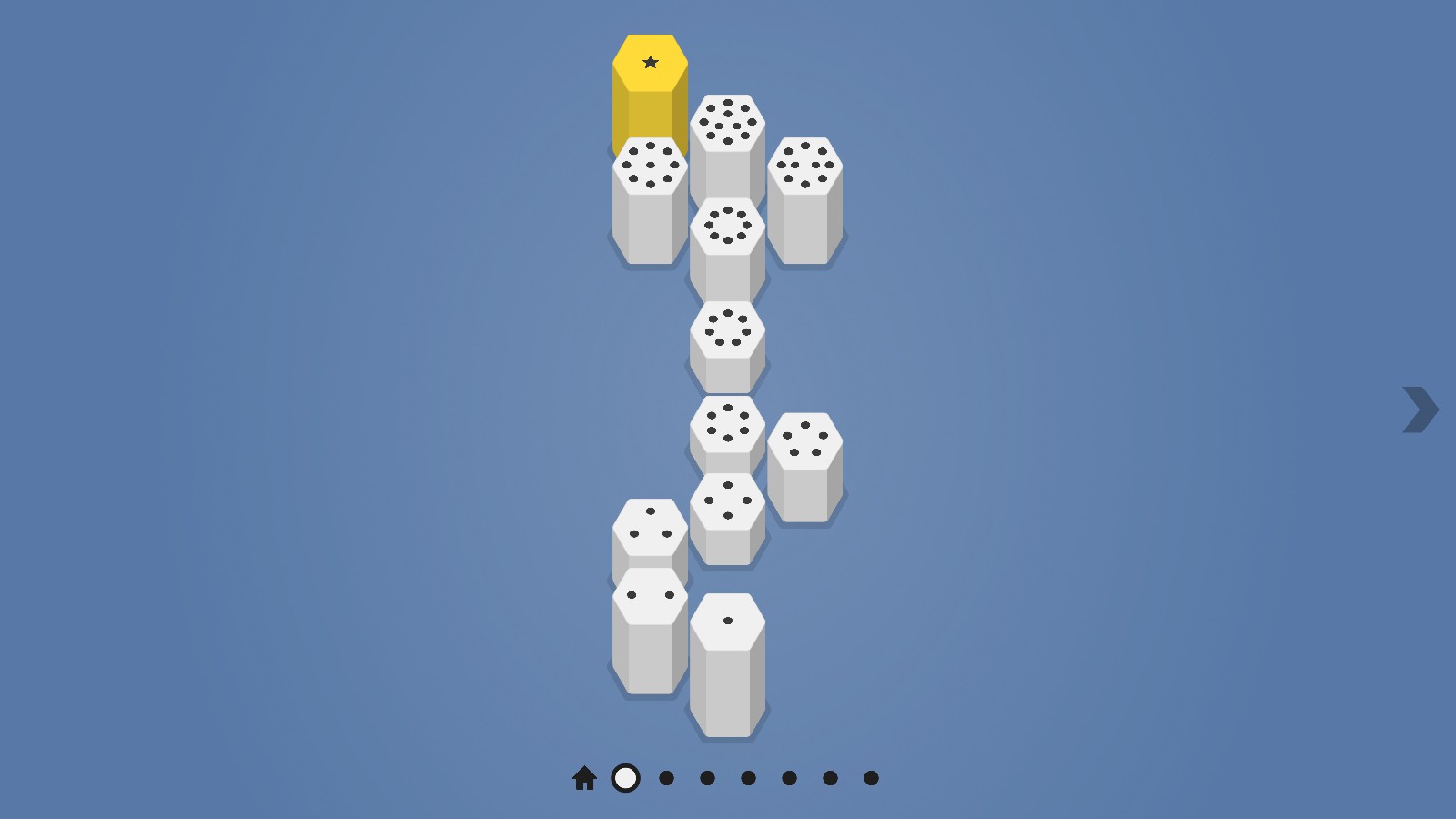Return to the home screen via house icon
This screenshot has width=1456, height=819.
tap(584, 778)
